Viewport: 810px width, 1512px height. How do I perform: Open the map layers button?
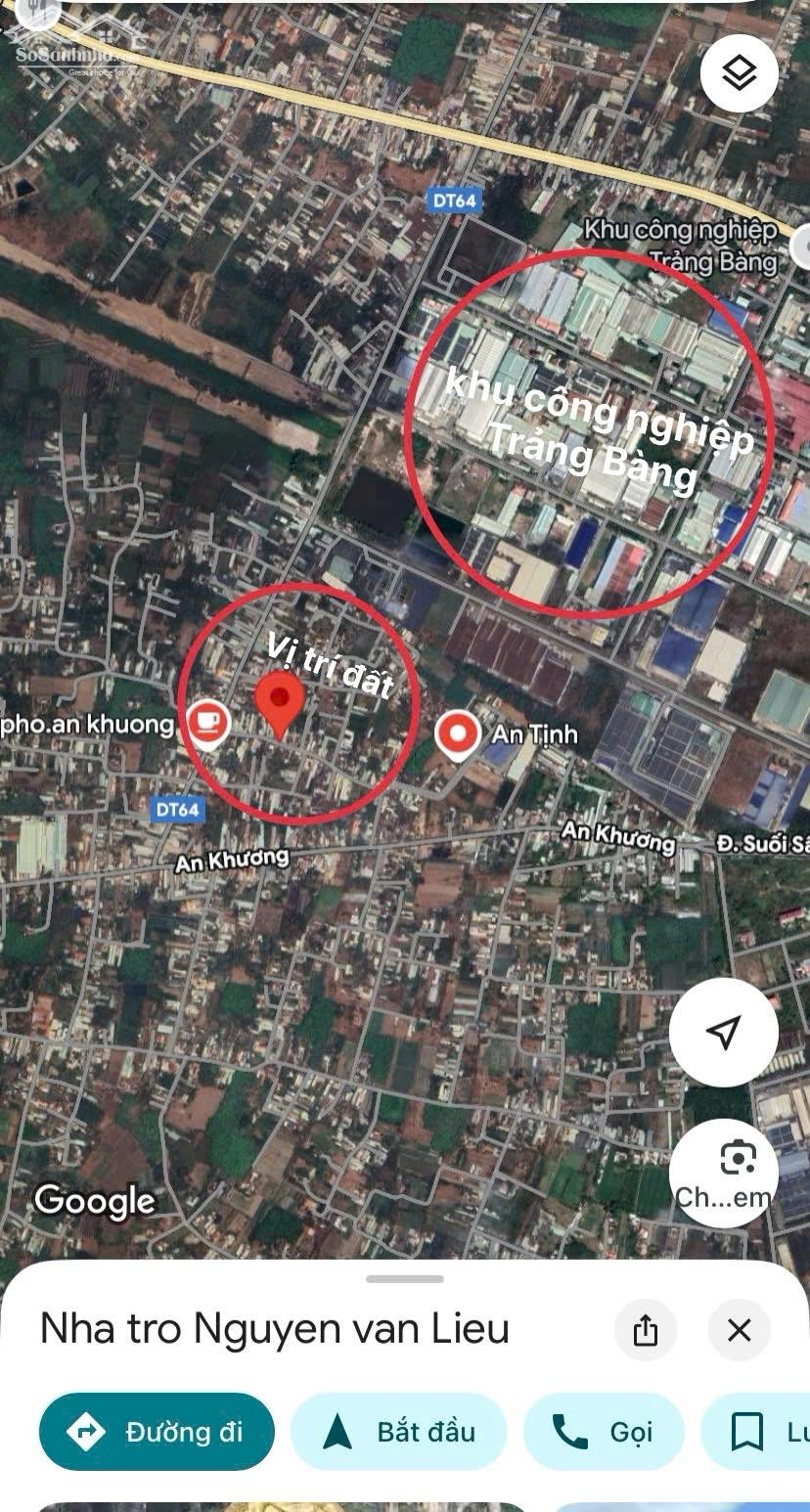[x=740, y=73]
